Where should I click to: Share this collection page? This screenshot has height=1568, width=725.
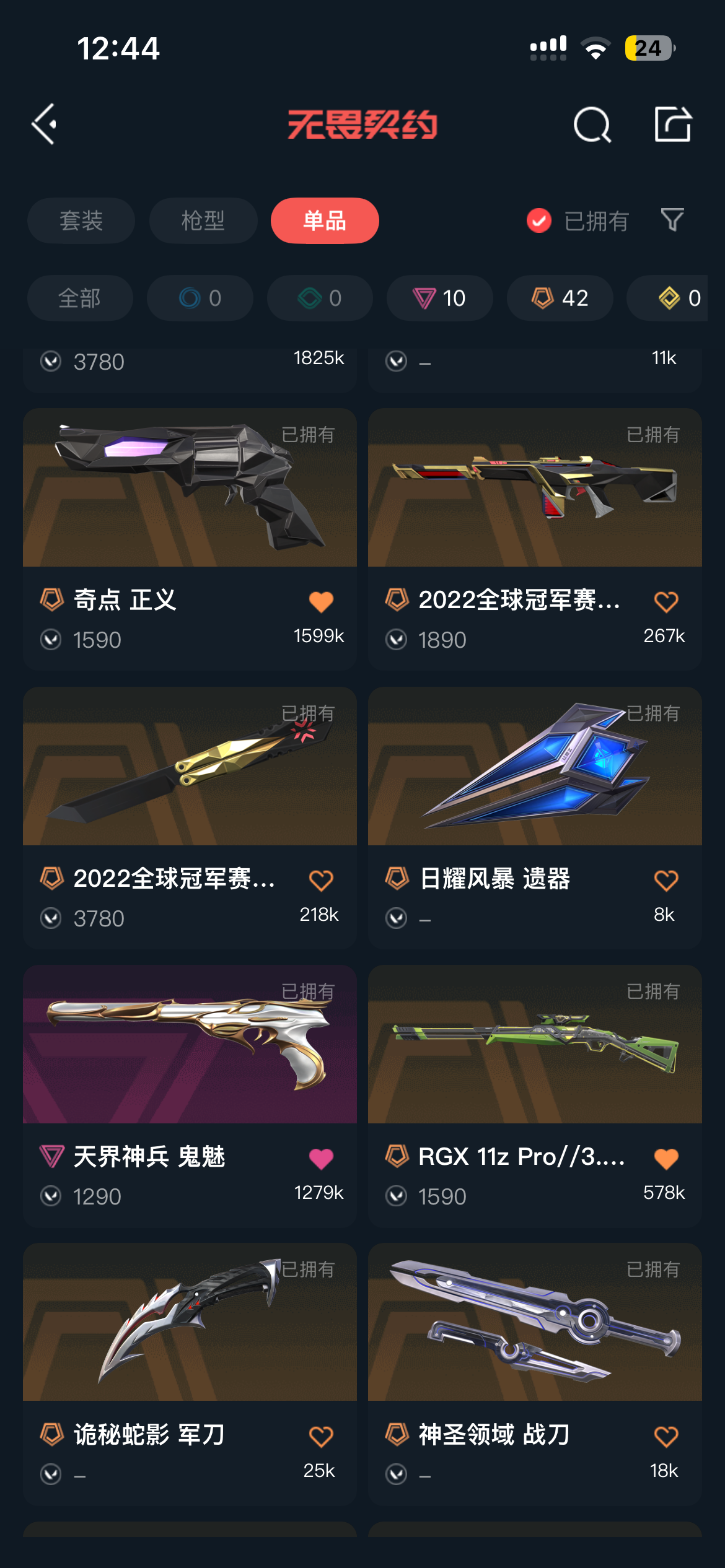(x=673, y=124)
